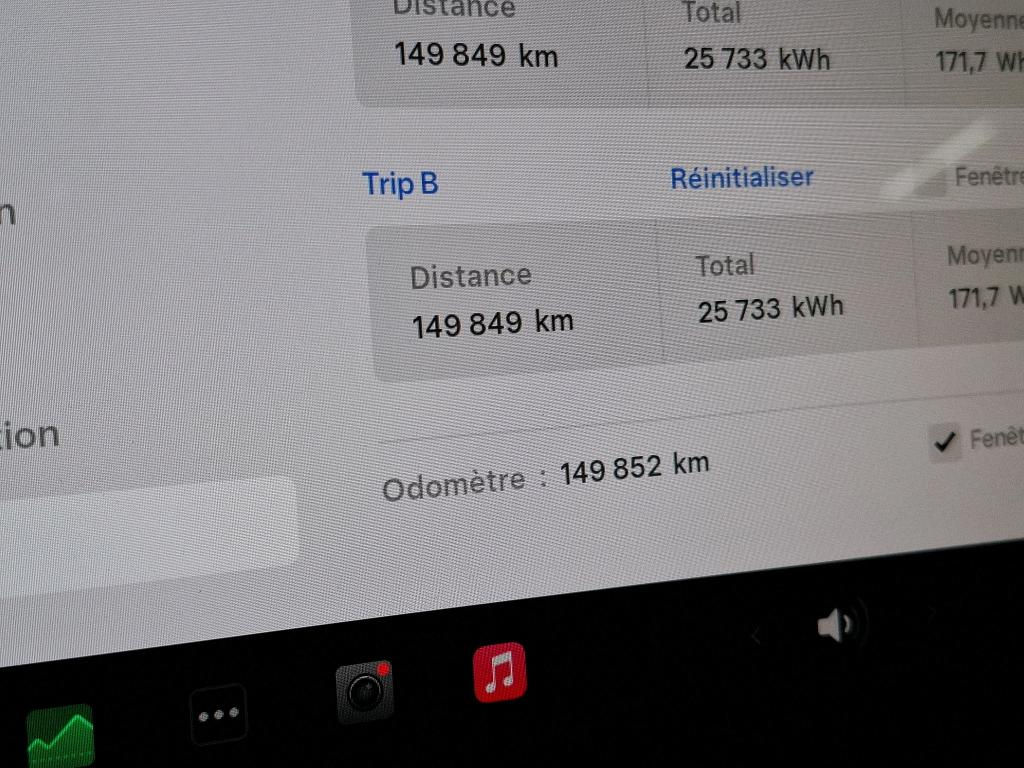Open the dashcam camera app
The width and height of the screenshot is (1024, 768).
tap(365, 692)
